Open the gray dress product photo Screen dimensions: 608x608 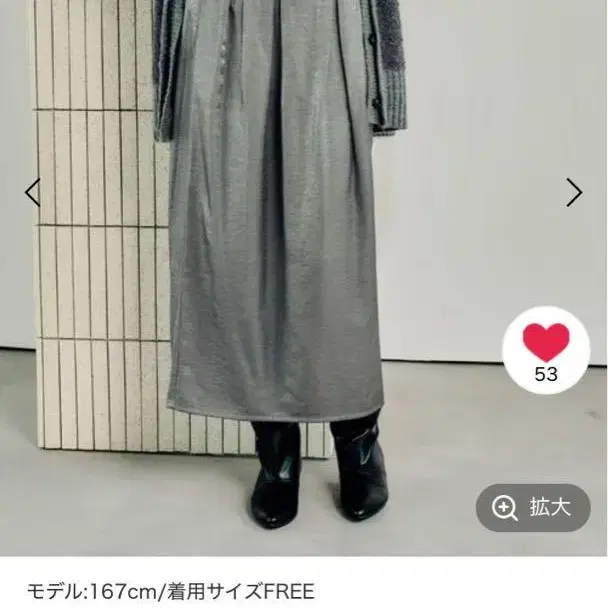point(304,278)
